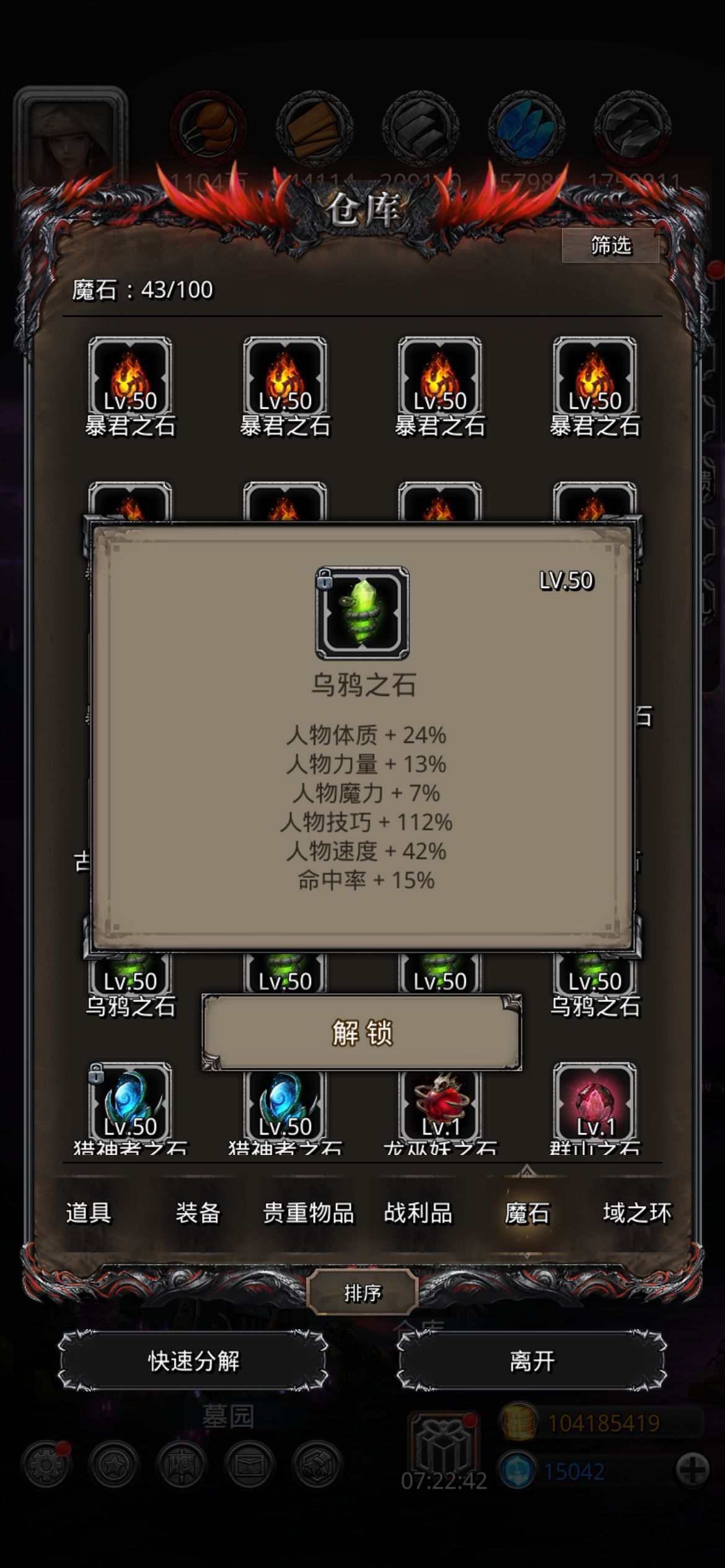
Task: Select the Lv.1 龙巫妖之石 stone
Action: (x=440, y=1107)
